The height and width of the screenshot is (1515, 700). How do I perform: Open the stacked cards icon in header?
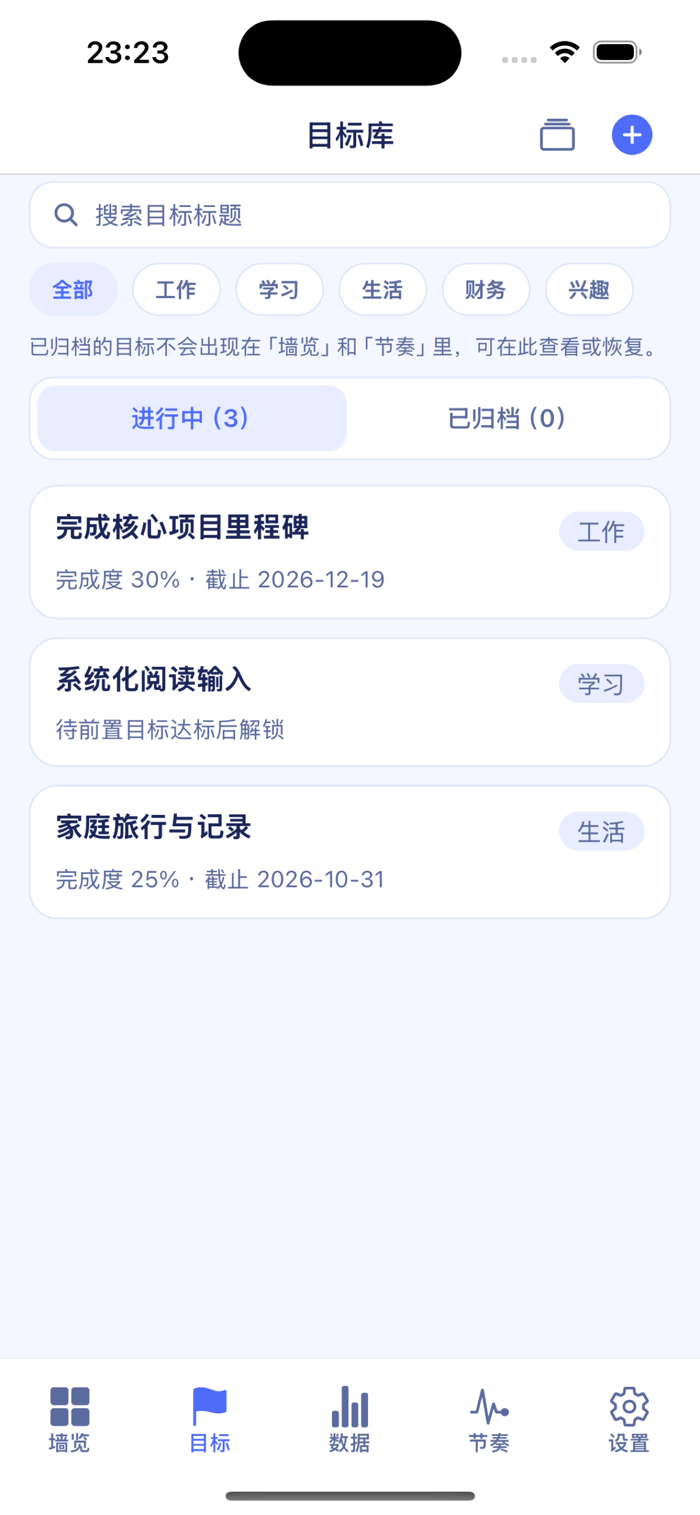(x=558, y=135)
